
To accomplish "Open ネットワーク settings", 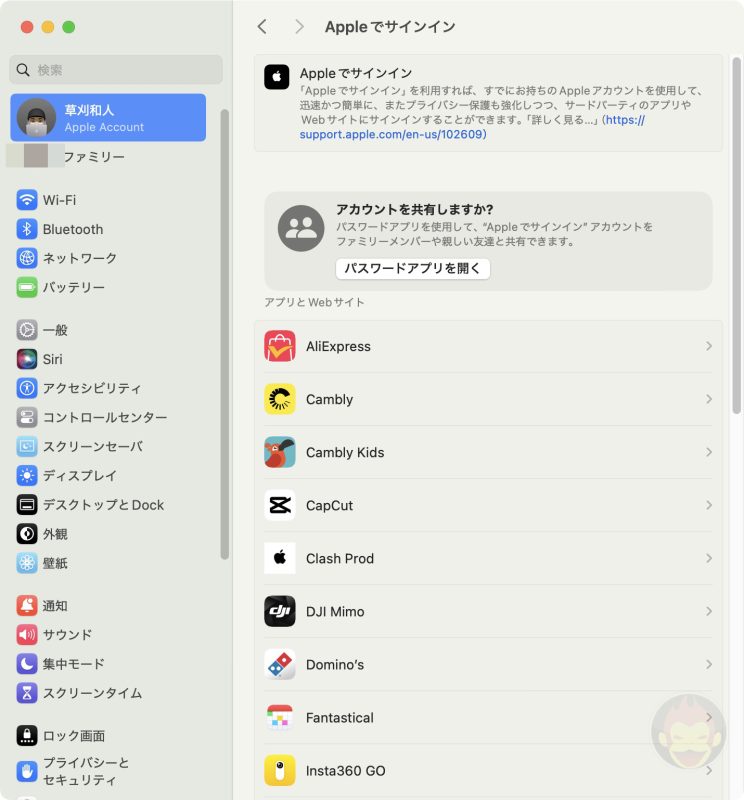I will 79,258.
